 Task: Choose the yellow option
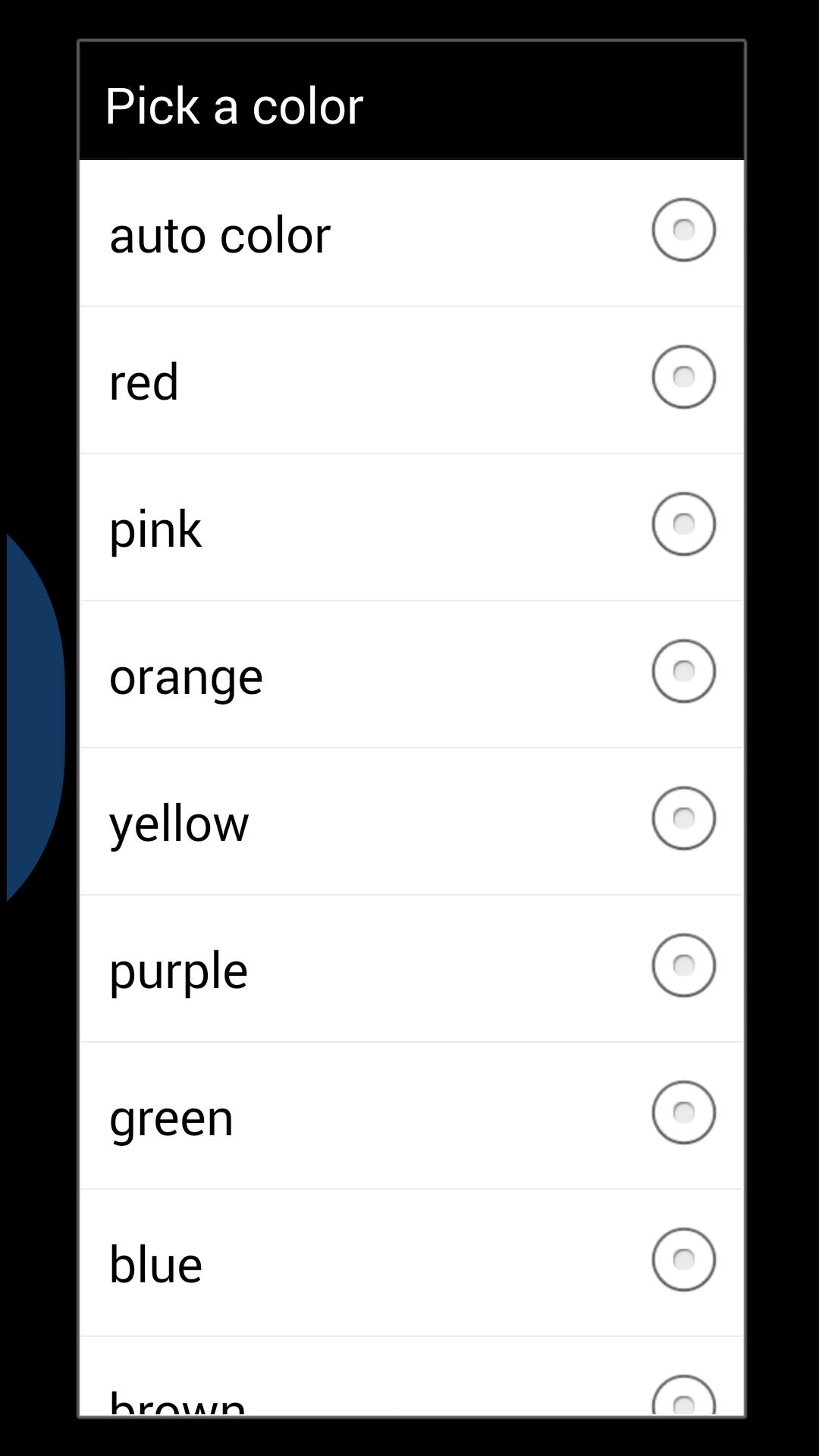tap(683, 818)
